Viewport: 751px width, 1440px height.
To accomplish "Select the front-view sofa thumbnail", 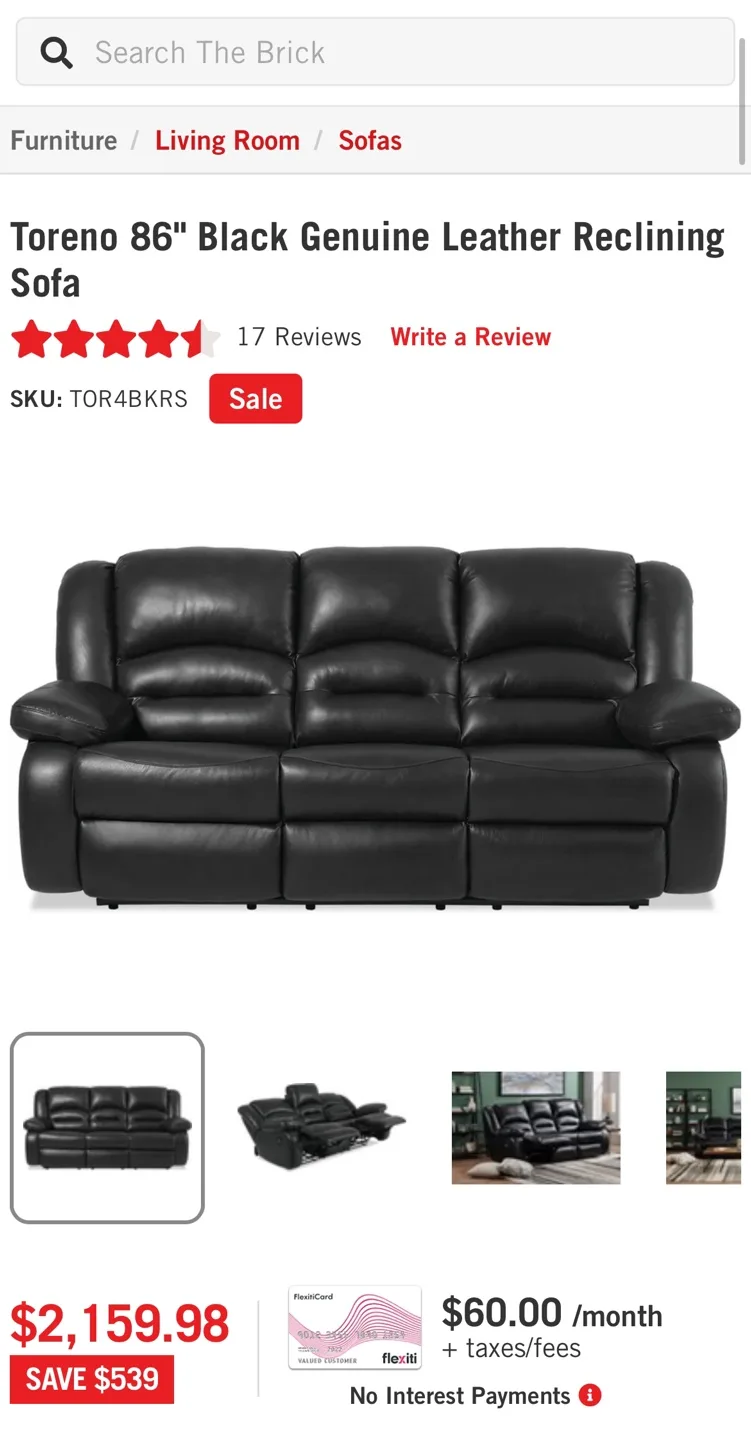I will click(x=107, y=1127).
